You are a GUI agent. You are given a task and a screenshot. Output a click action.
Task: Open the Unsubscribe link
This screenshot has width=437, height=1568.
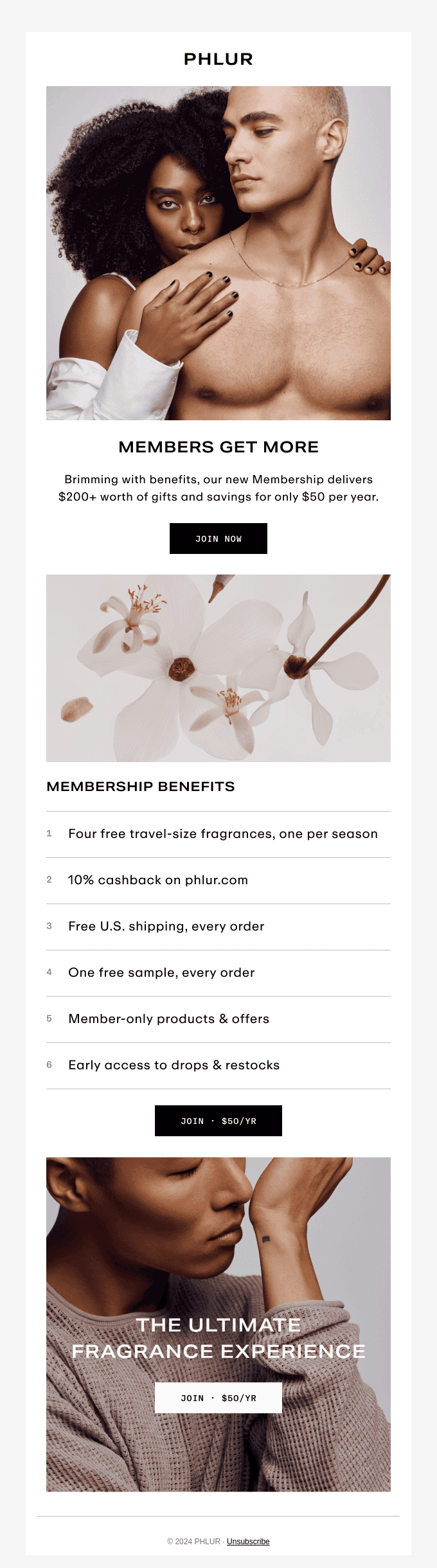pyautogui.click(x=248, y=1541)
